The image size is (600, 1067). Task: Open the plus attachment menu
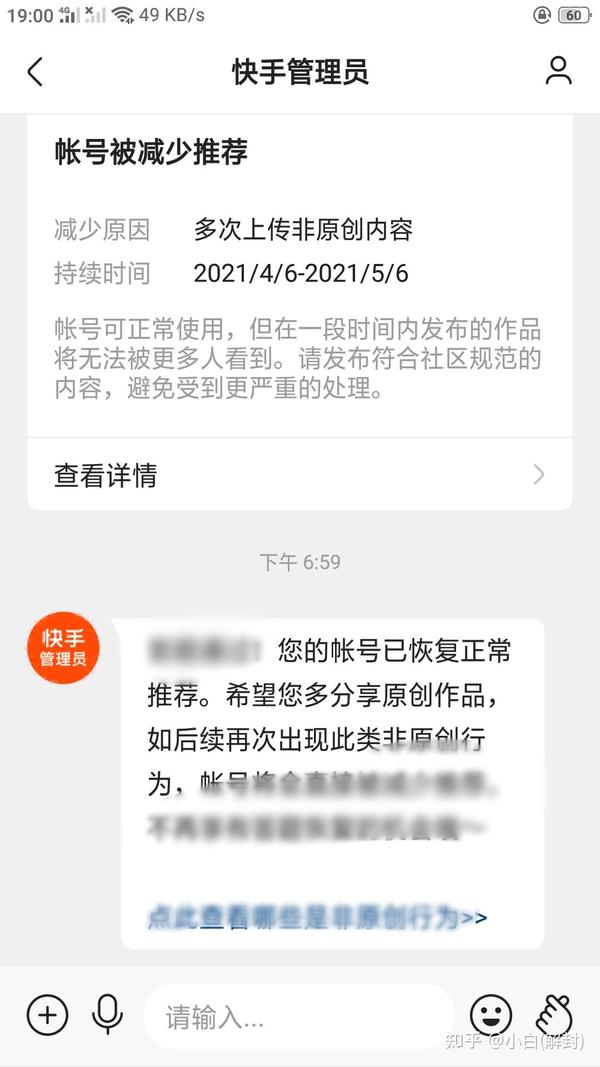click(47, 1016)
